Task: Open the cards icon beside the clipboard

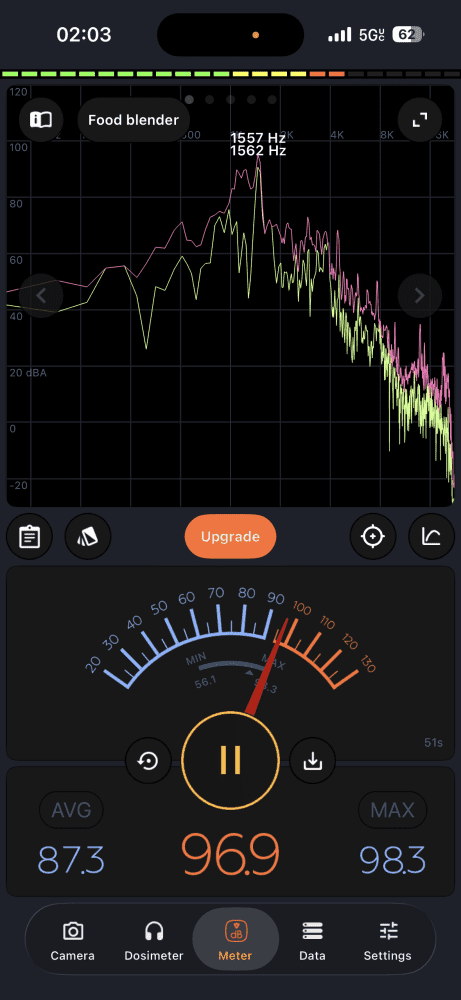Action: [x=88, y=536]
